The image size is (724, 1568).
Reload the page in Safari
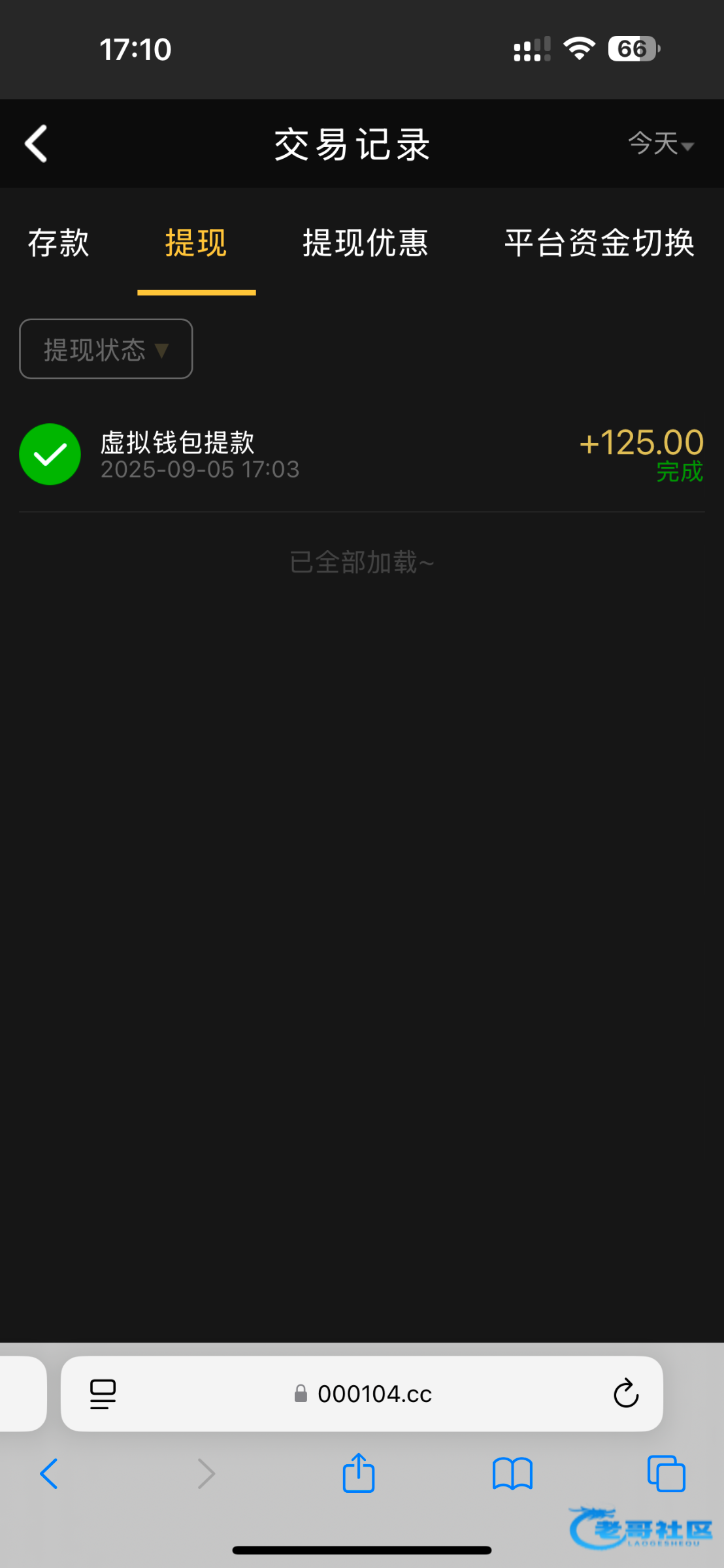point(625,1394)
